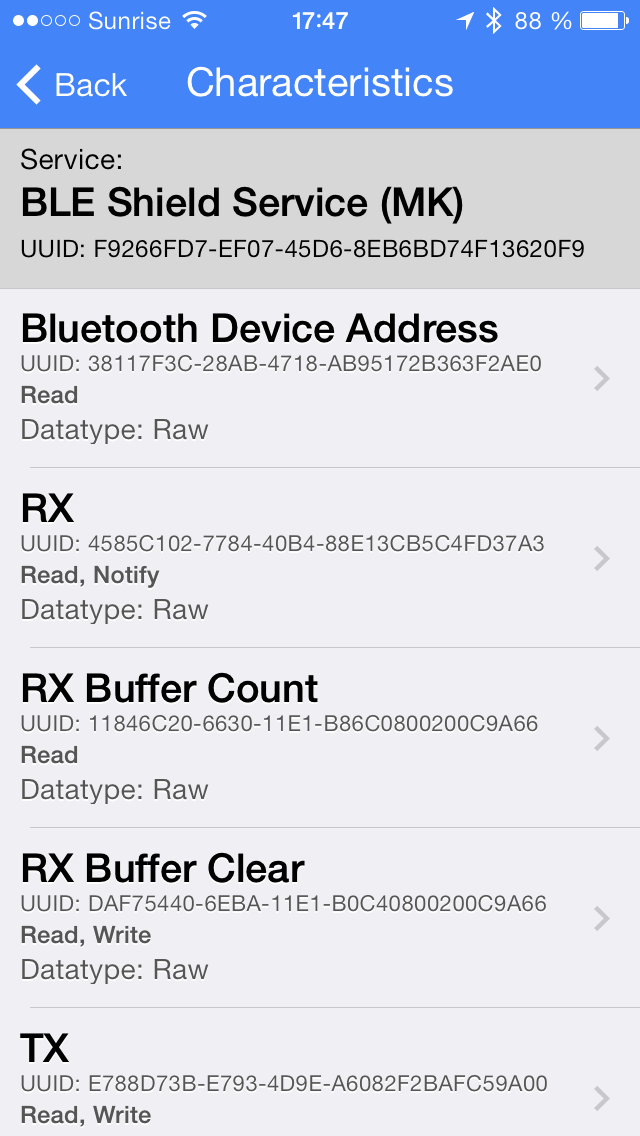Viewport: 640px width, 1136px height.
Task: Select the RX Buffer Count characteristic
Action: pos(320,738)
